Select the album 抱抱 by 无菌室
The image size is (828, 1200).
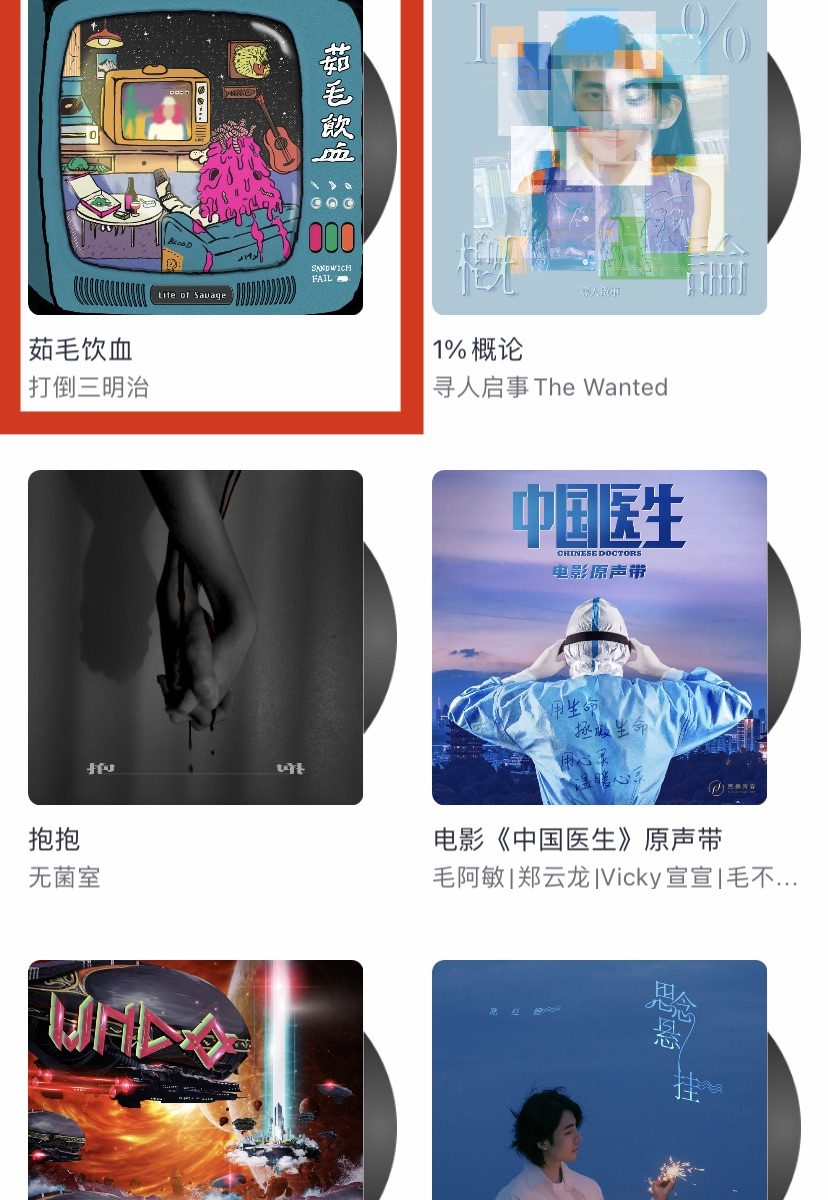[x=196, y=637]
